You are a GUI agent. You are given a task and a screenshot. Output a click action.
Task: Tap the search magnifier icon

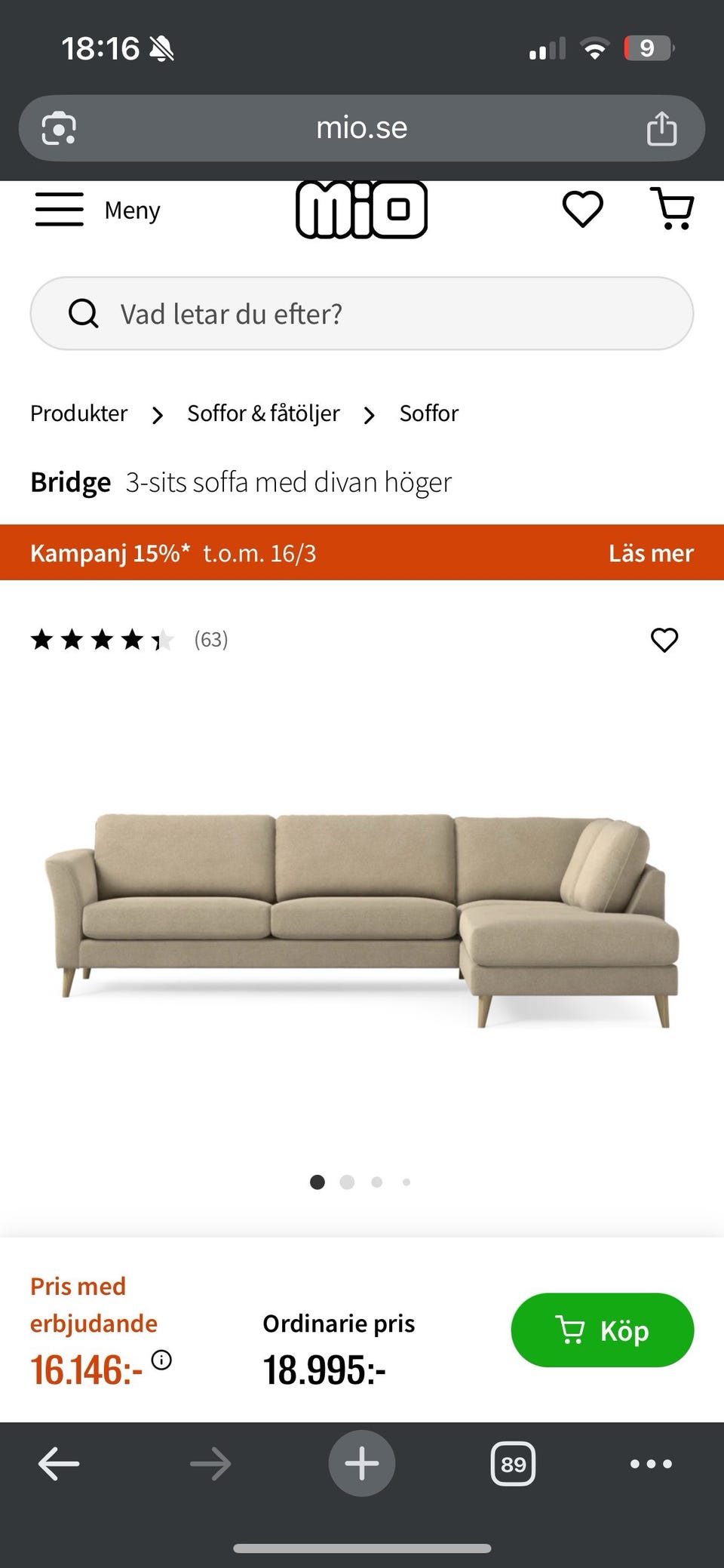pos(84,313)
